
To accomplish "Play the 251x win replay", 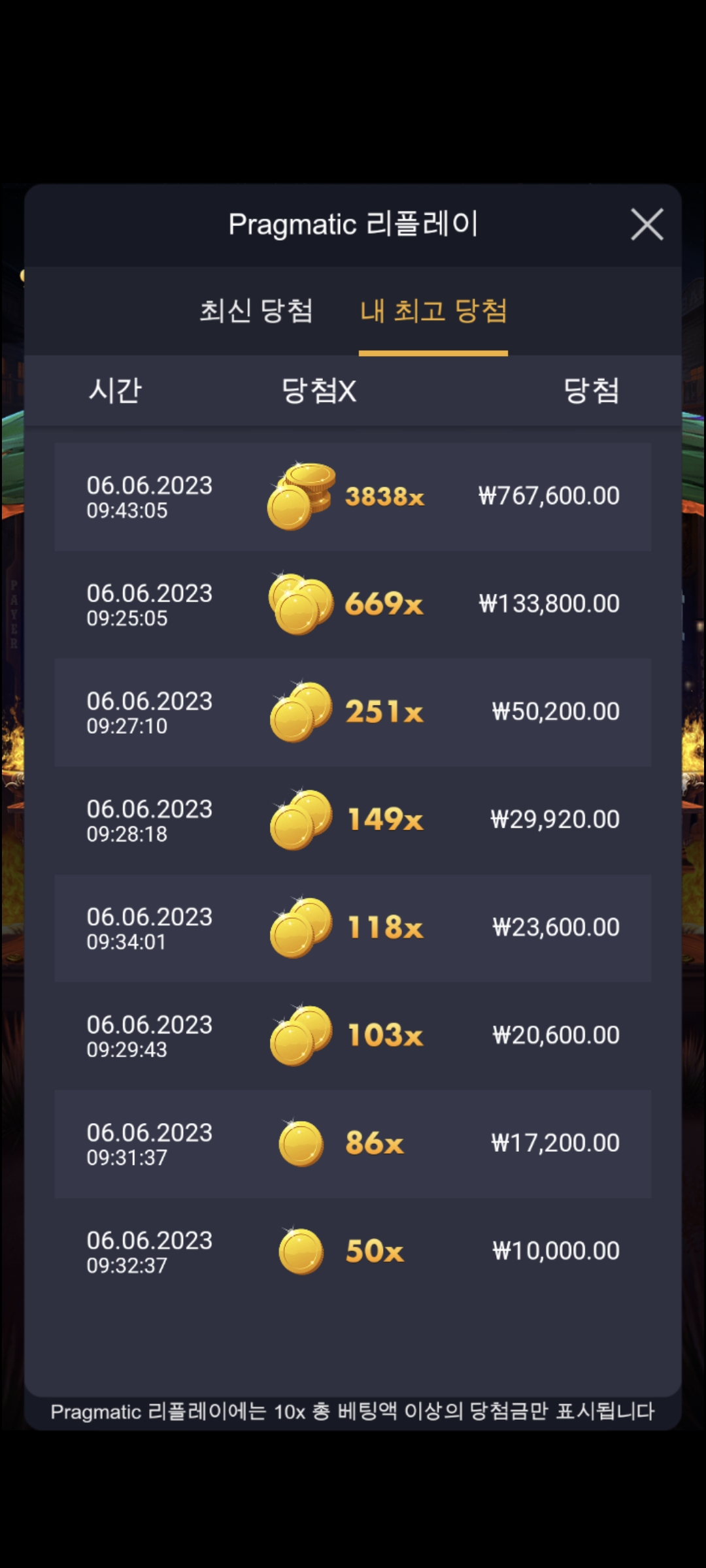I will tap(353, 712).
